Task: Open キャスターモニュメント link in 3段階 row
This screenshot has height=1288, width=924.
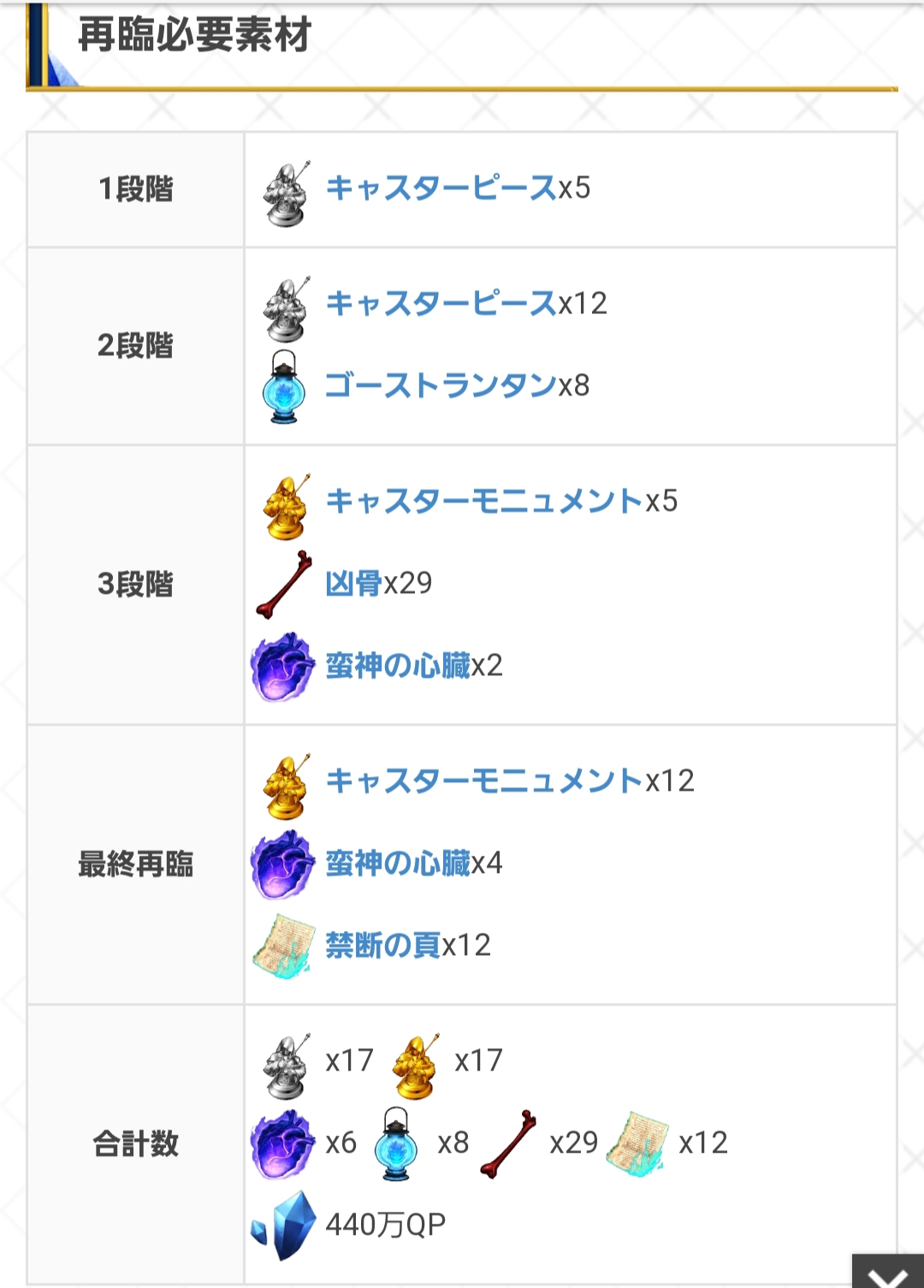Action: point(483,501)
